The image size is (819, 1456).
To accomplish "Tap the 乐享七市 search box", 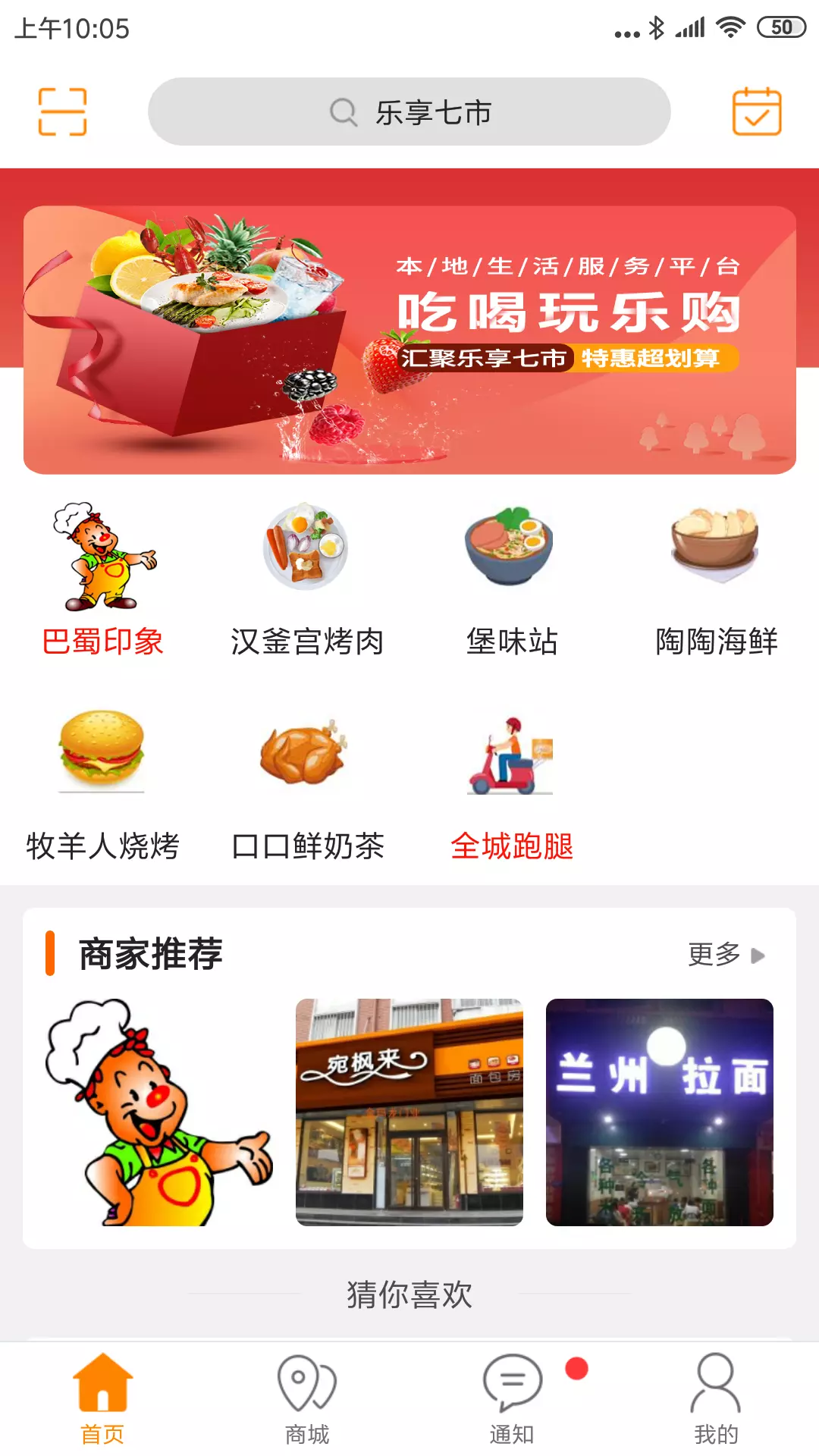I will pyautogui.click(x=409, y=111).
